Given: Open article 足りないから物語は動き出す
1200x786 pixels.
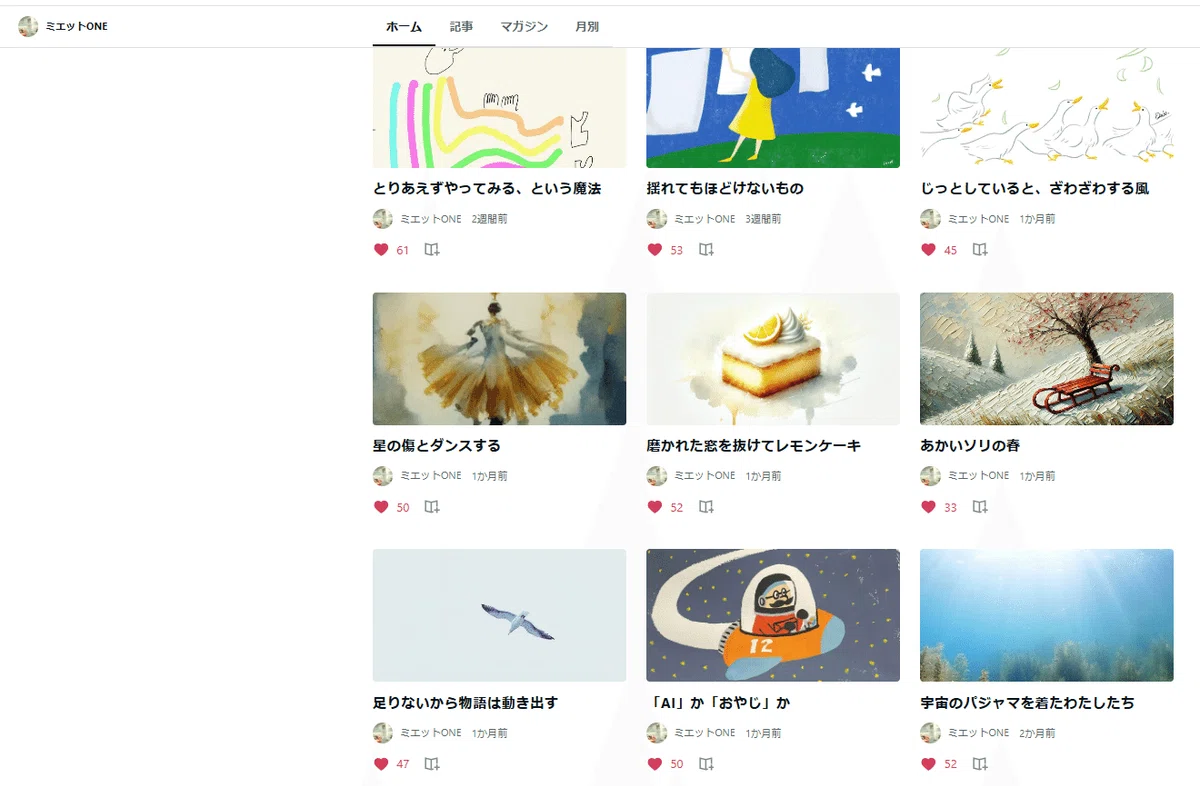Looking at the screenshot, I should pos(465,702).
